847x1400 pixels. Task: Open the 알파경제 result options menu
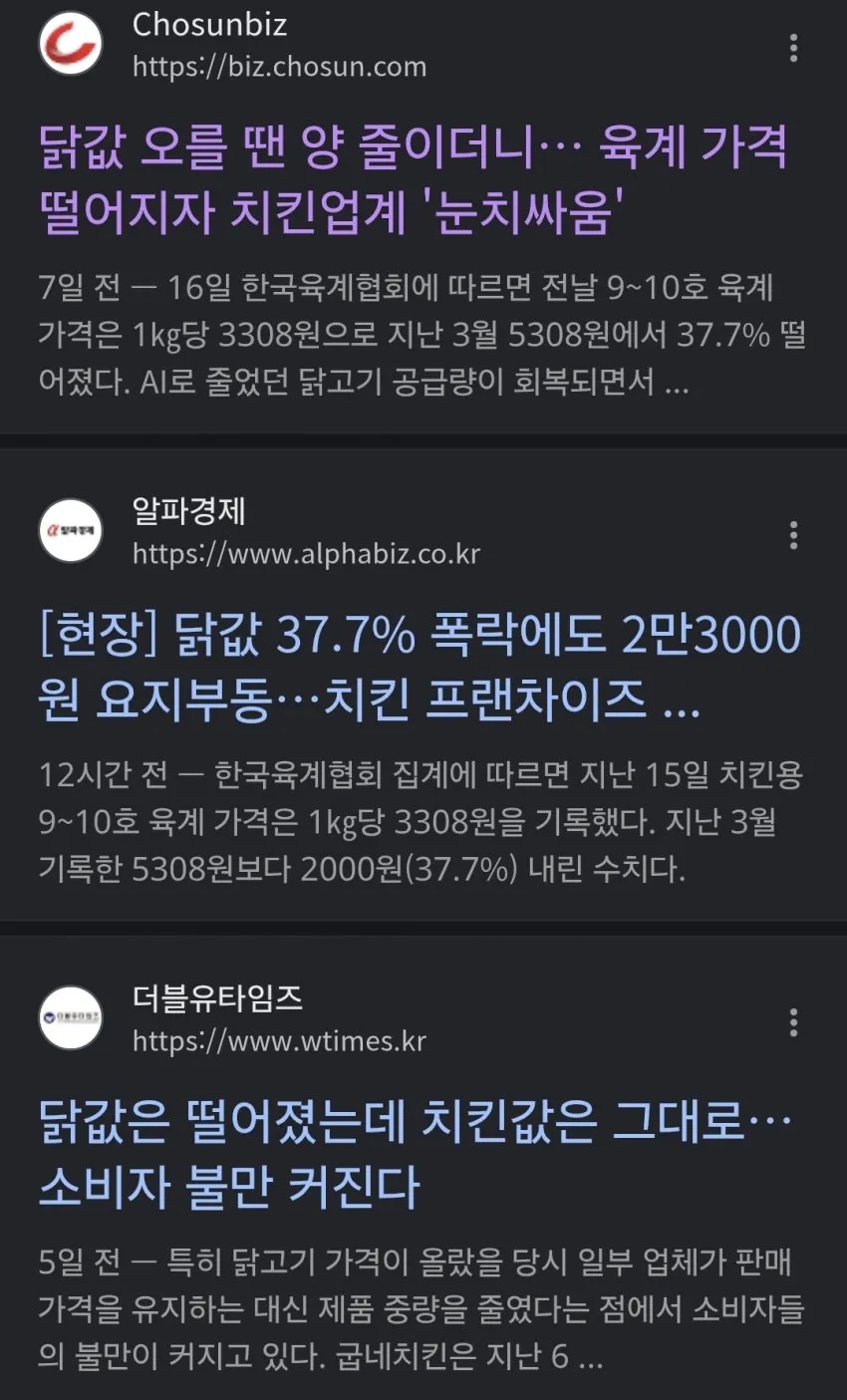793,535
